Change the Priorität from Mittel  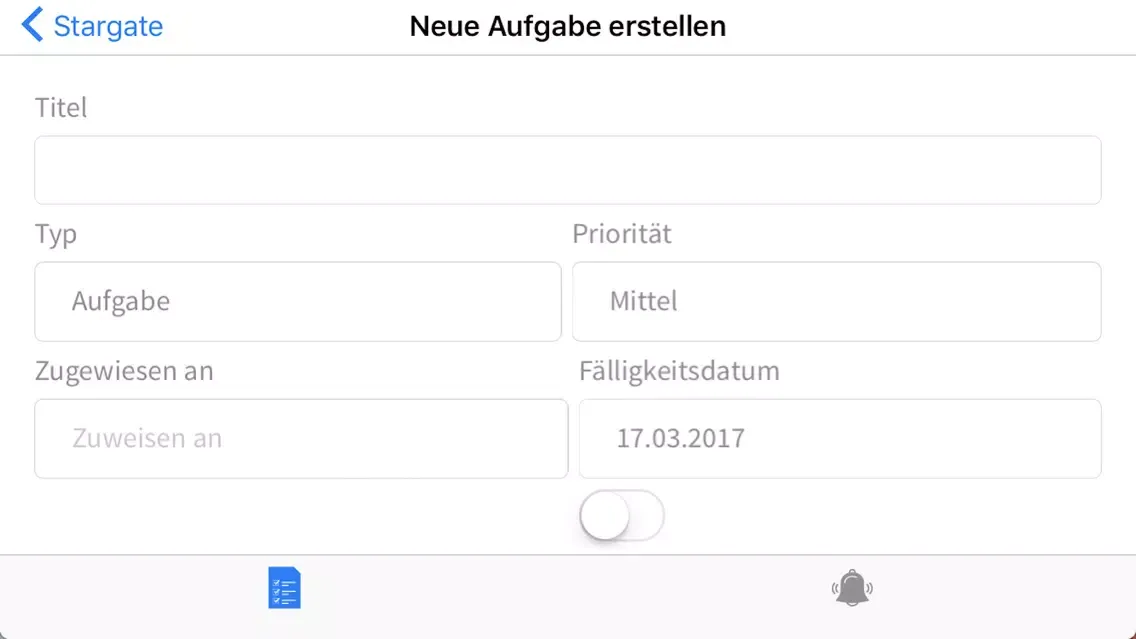[836, 301]
